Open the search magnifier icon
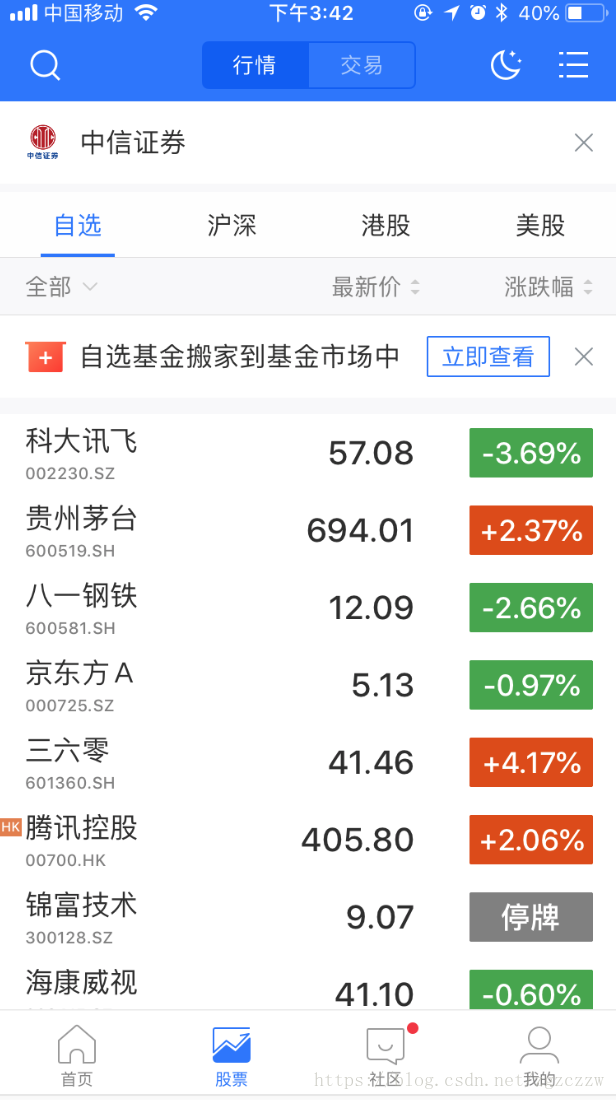This screenshot has height=1100, width=616. click(x=45, y=66)
